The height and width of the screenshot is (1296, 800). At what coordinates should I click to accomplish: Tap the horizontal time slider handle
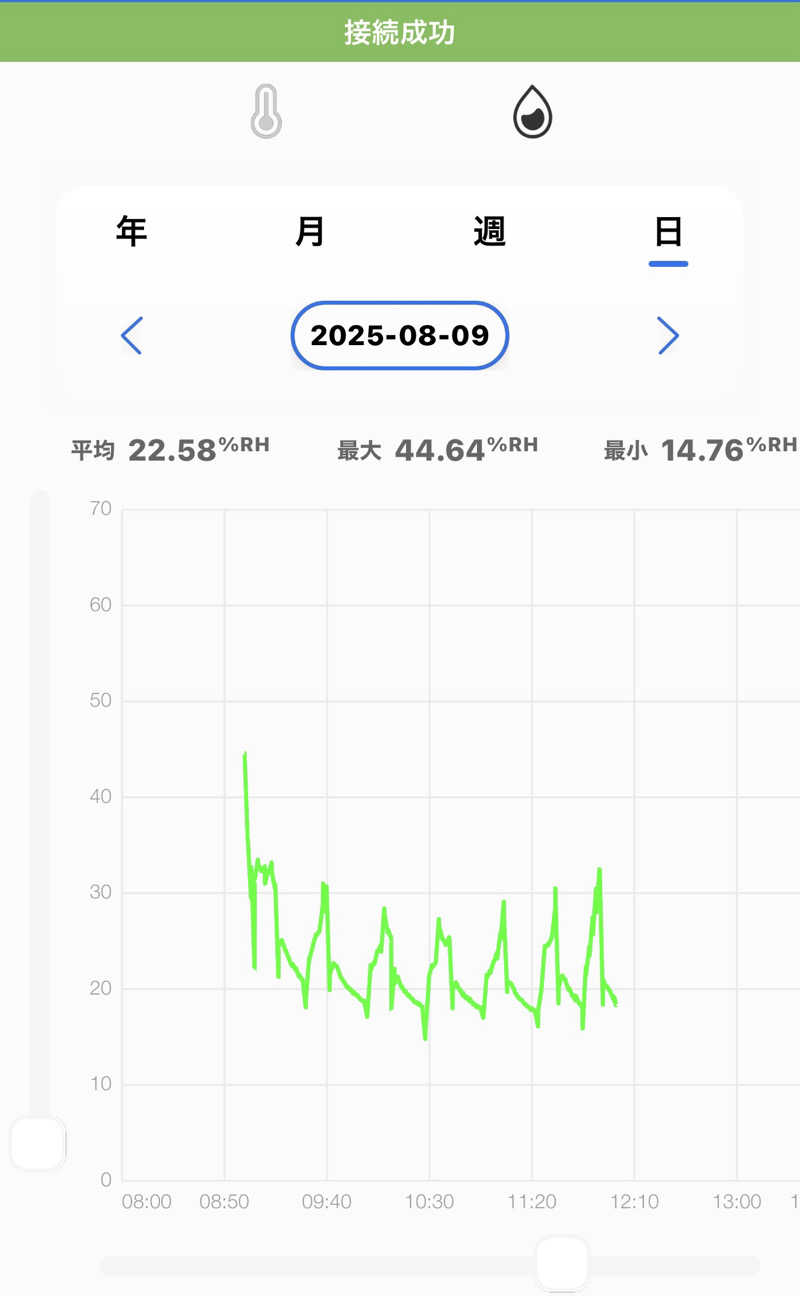pos(562,1264)
